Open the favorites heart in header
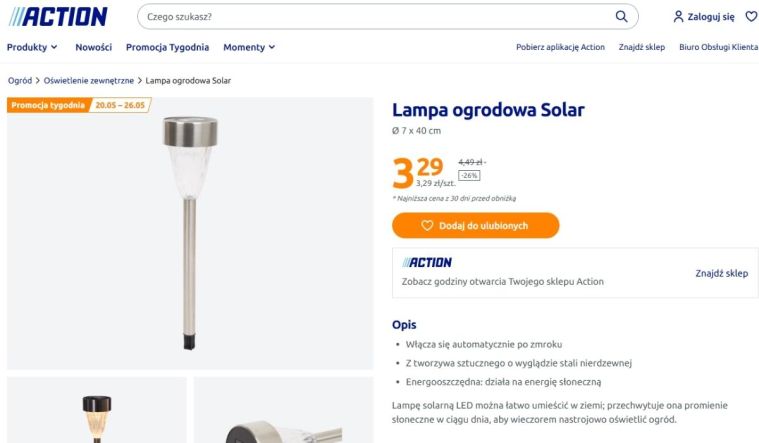The height and width of the screenshot is (443, 759). click(x=751, y=17)
